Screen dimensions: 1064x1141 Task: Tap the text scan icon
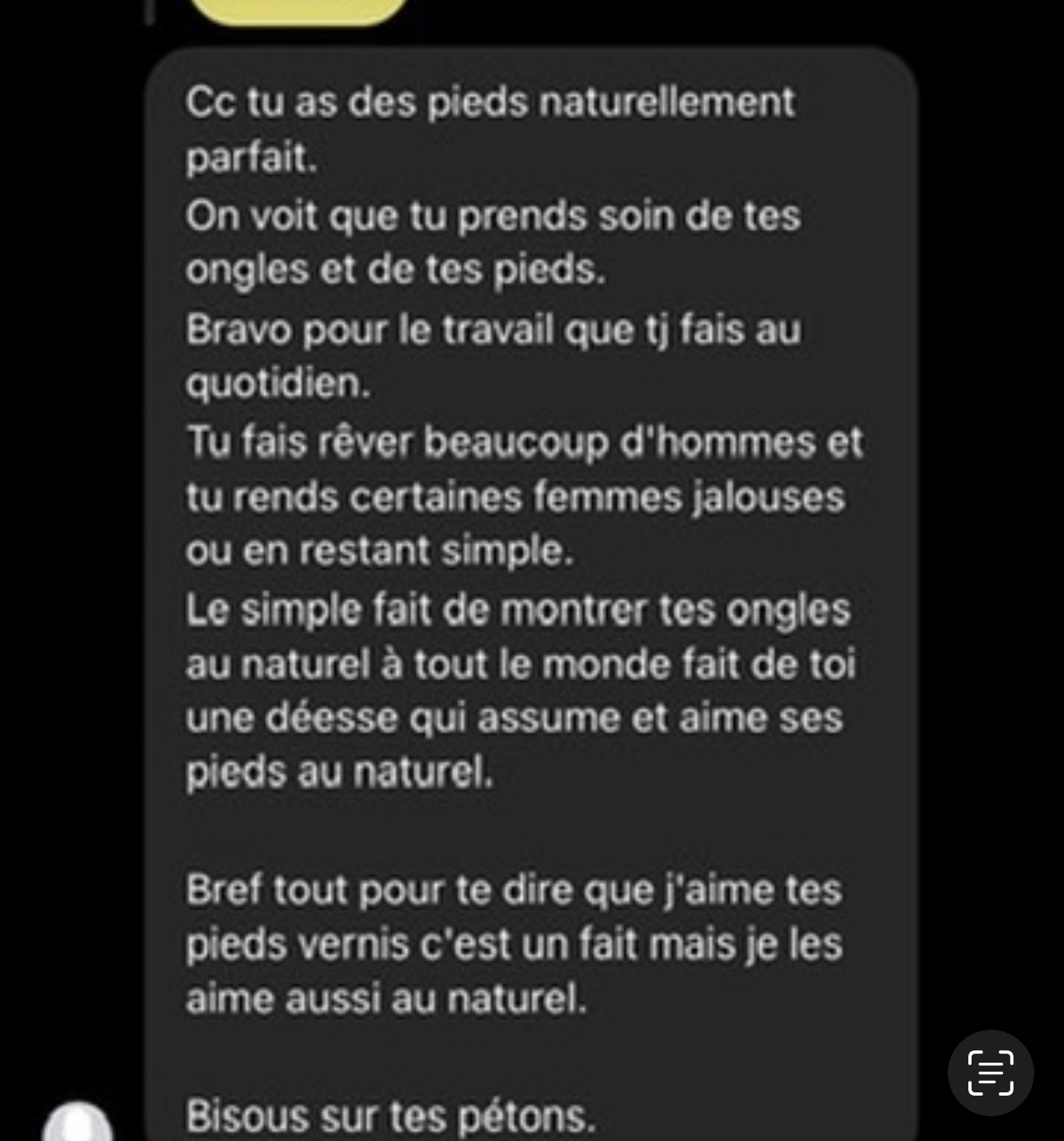[x=990, y=1073]
